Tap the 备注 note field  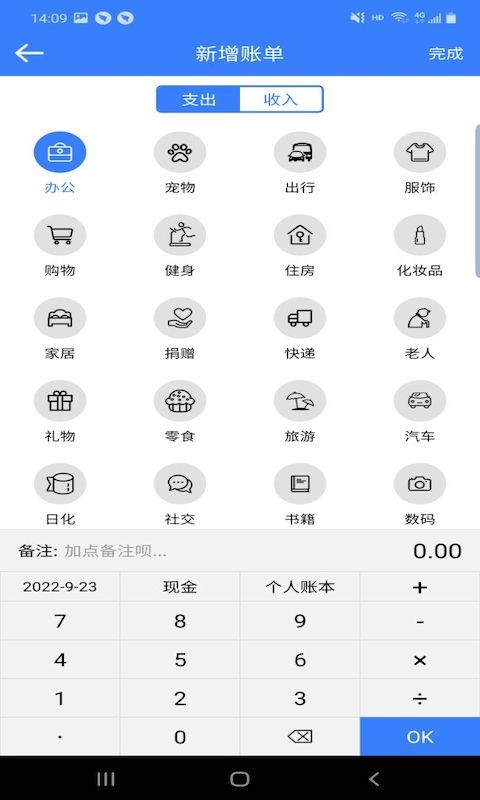tap(204, 551)
